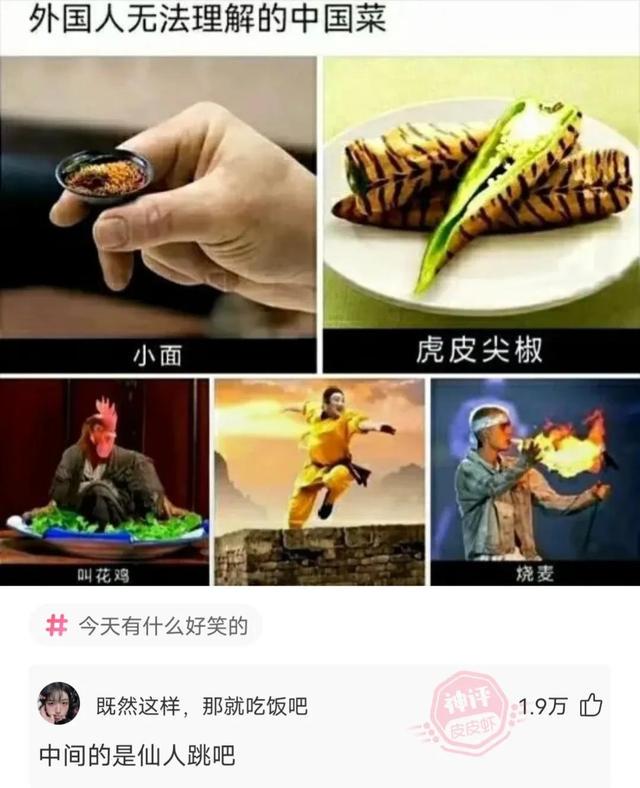Open the 中间的是仙人跳吧 comment
640x788 pixels.
point(138,754)
